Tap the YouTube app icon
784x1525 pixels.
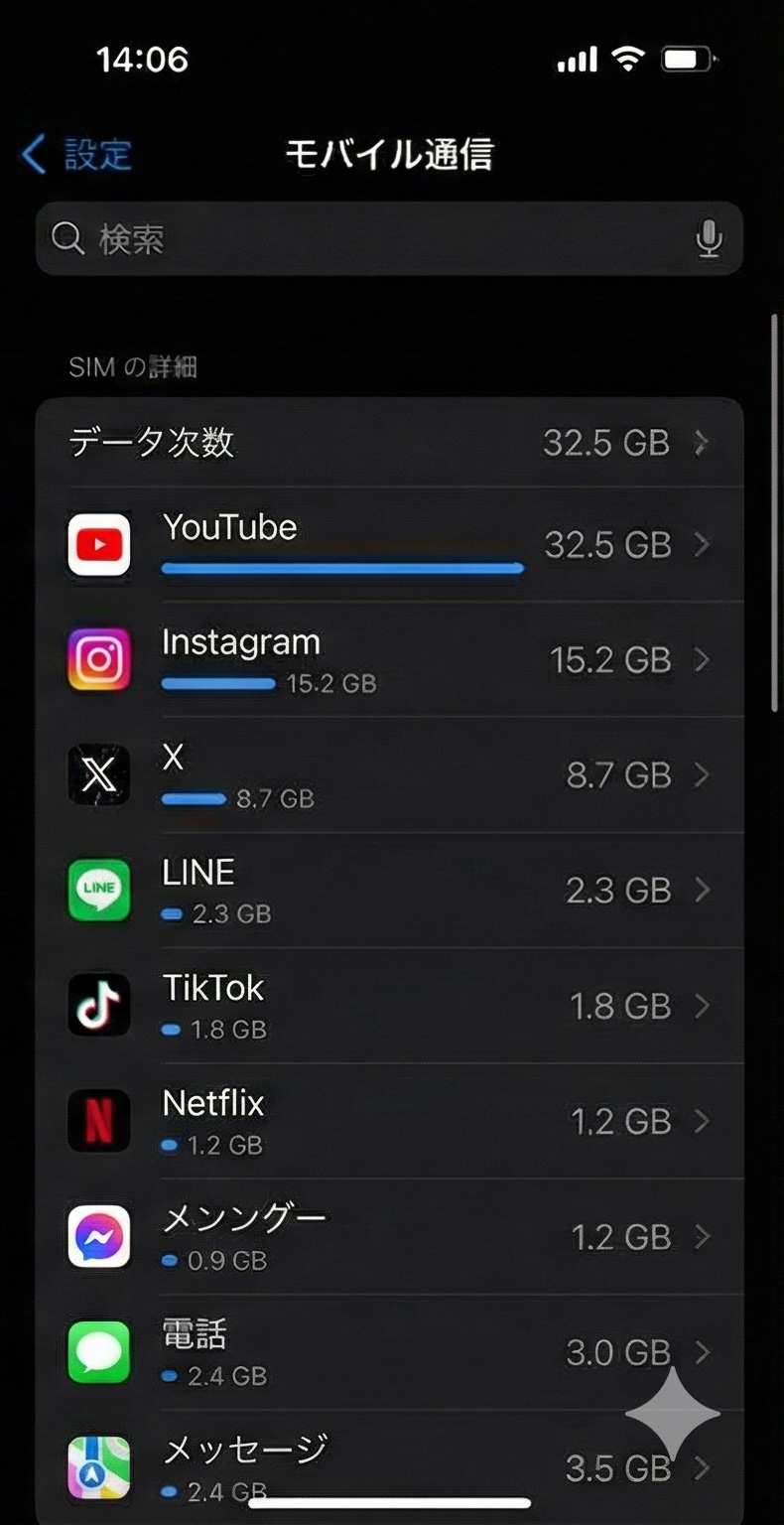point(98,543)
